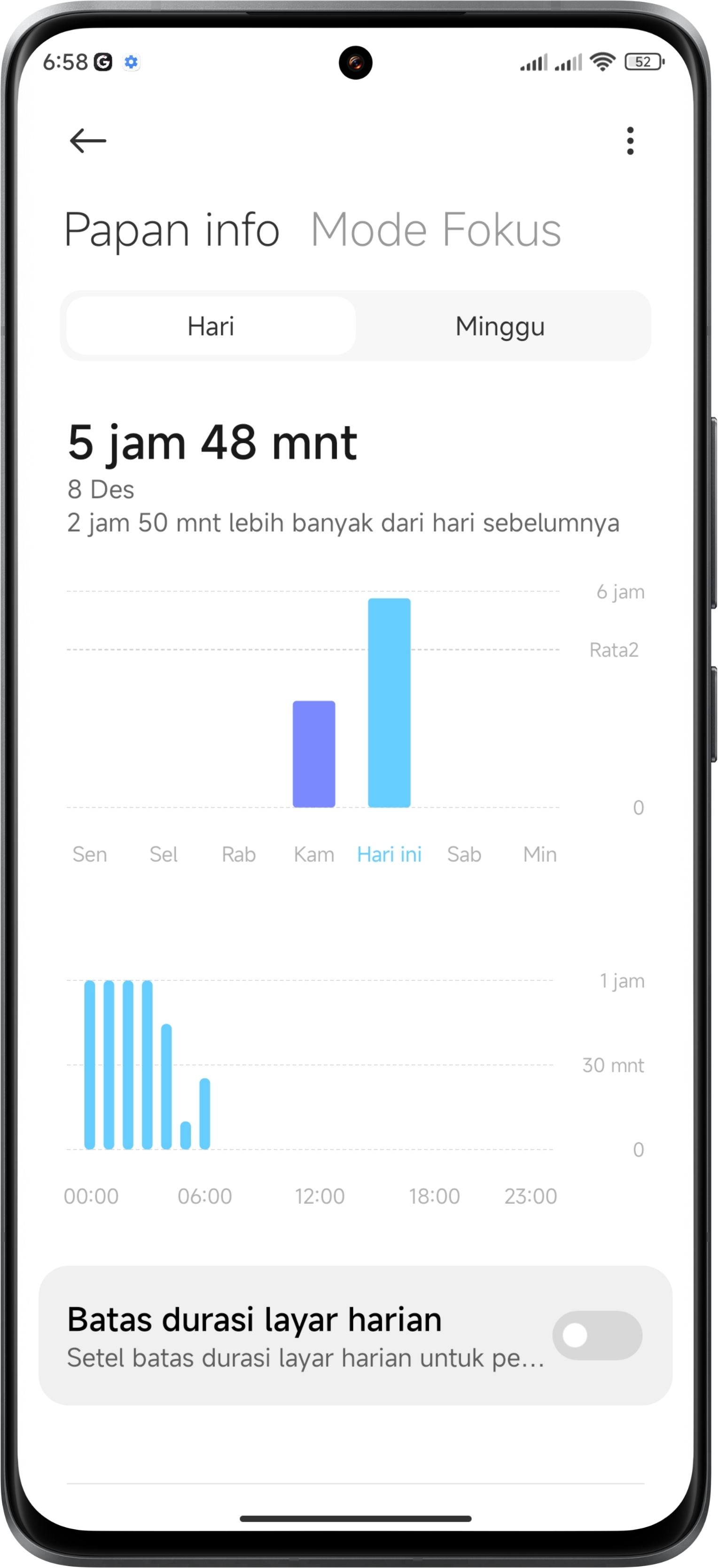Switch to the Mode Fokus tab

click(436, 230)
